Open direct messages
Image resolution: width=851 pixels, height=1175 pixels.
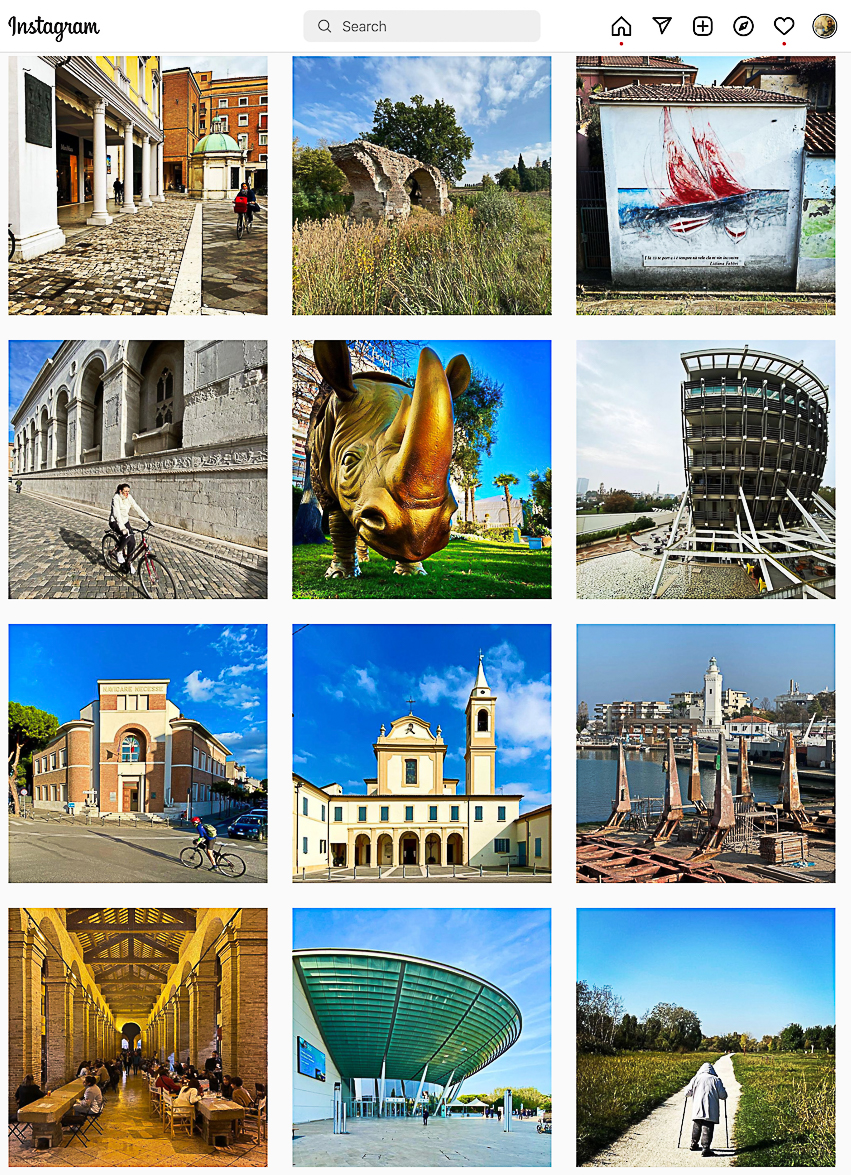point(662,26)
